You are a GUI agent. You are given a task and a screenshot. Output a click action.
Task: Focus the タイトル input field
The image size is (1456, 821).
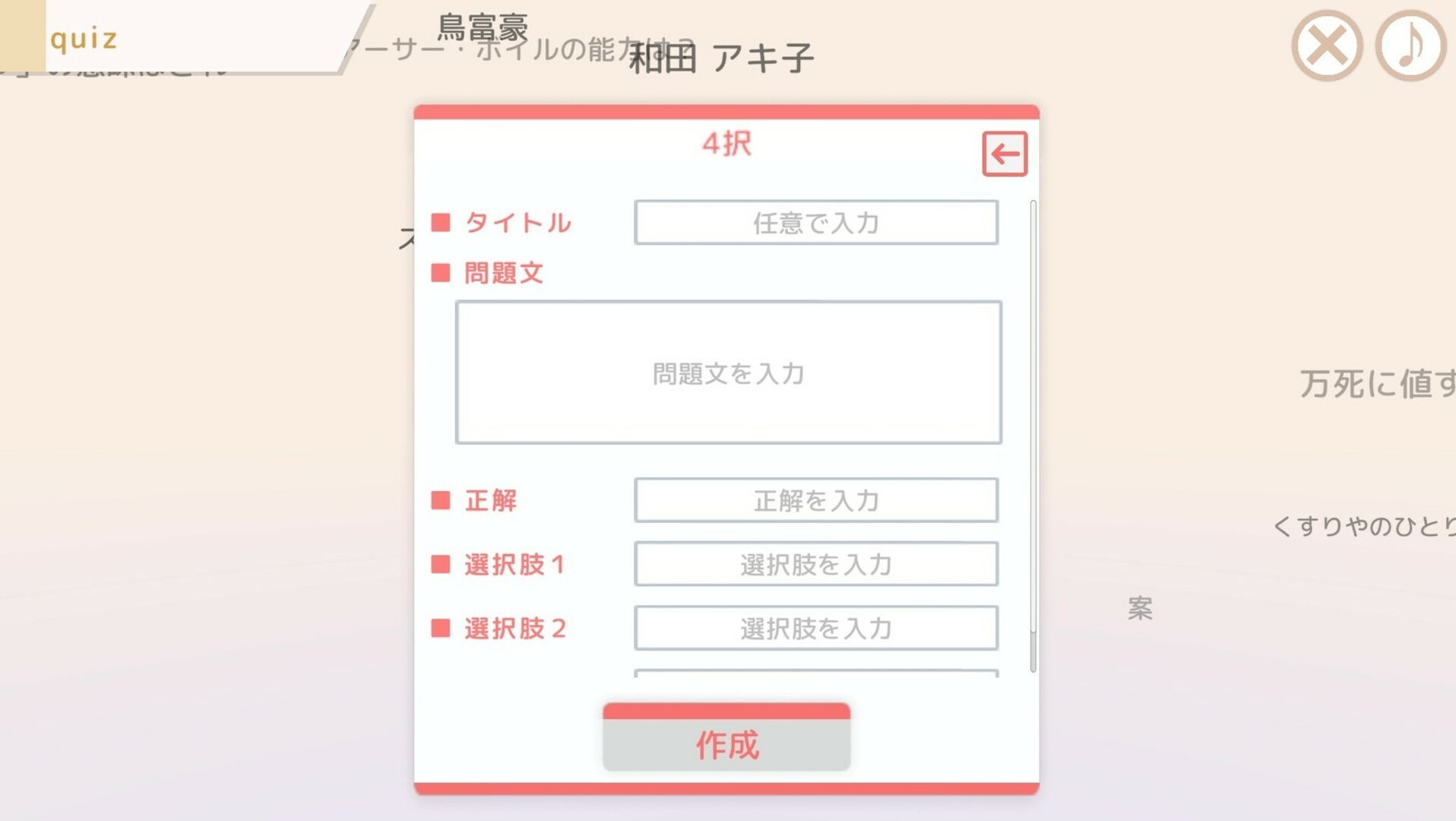point(815,223)
